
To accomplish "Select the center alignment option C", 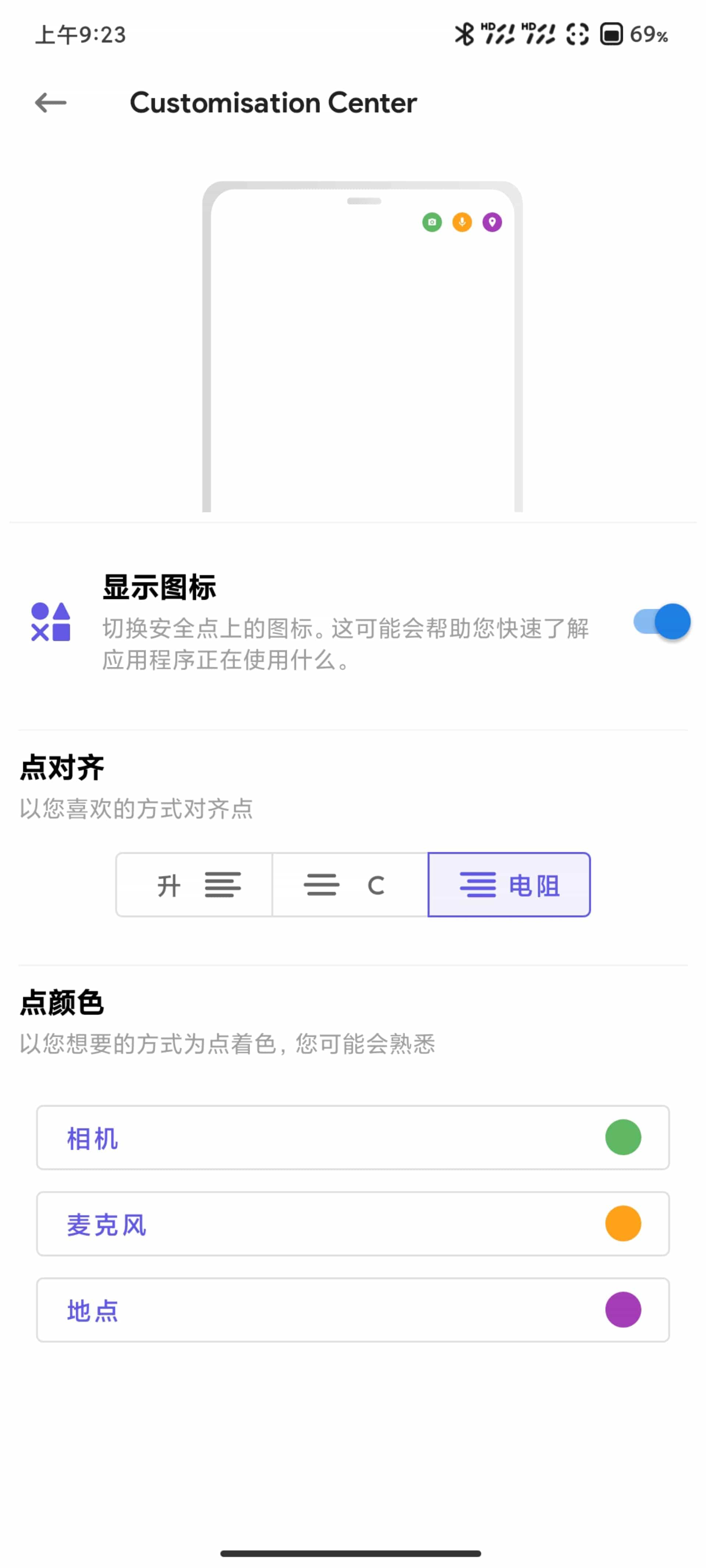I will (350, 885).
